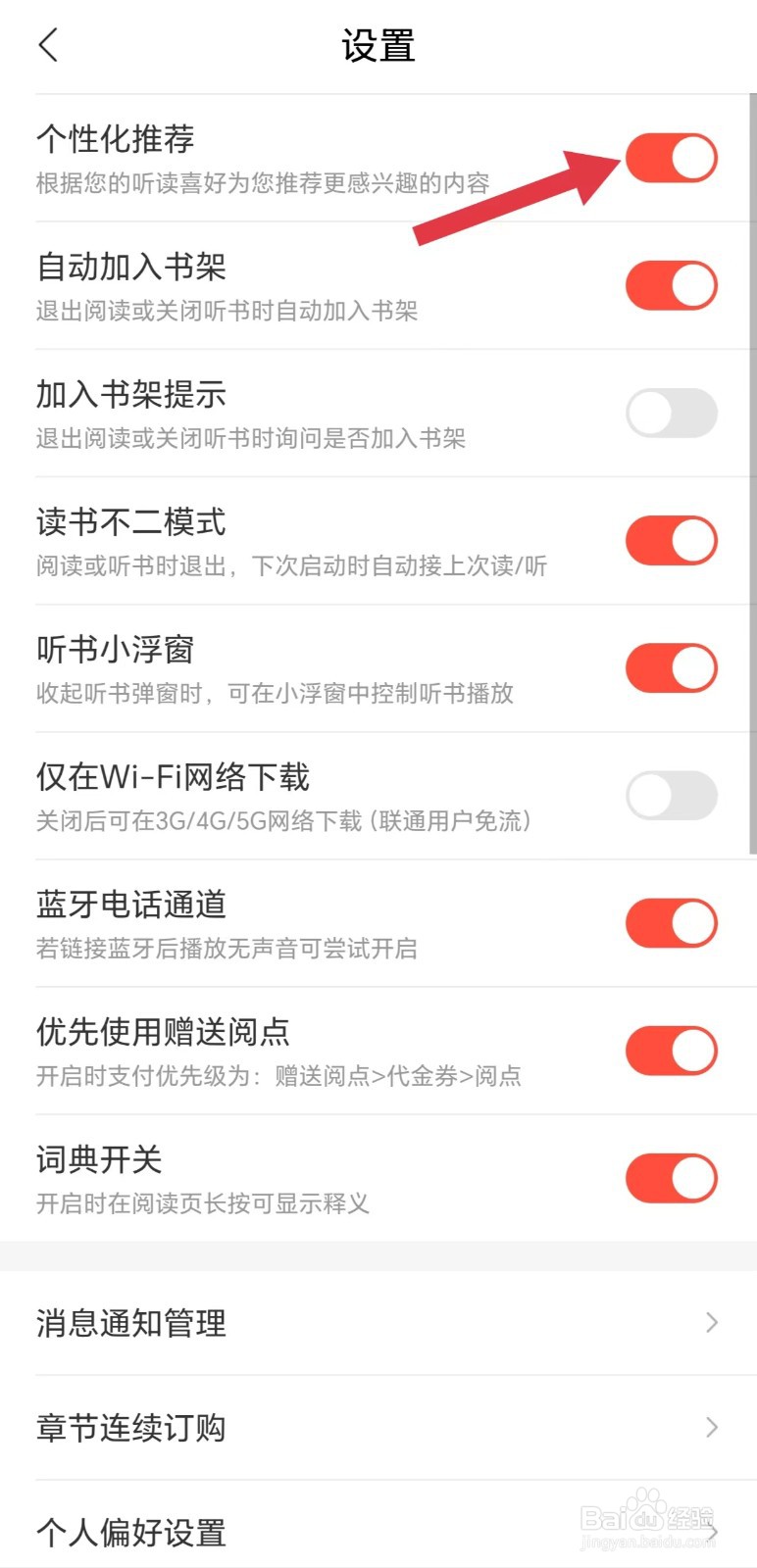Open 消息通知管理 settings

click(378, 1323)
